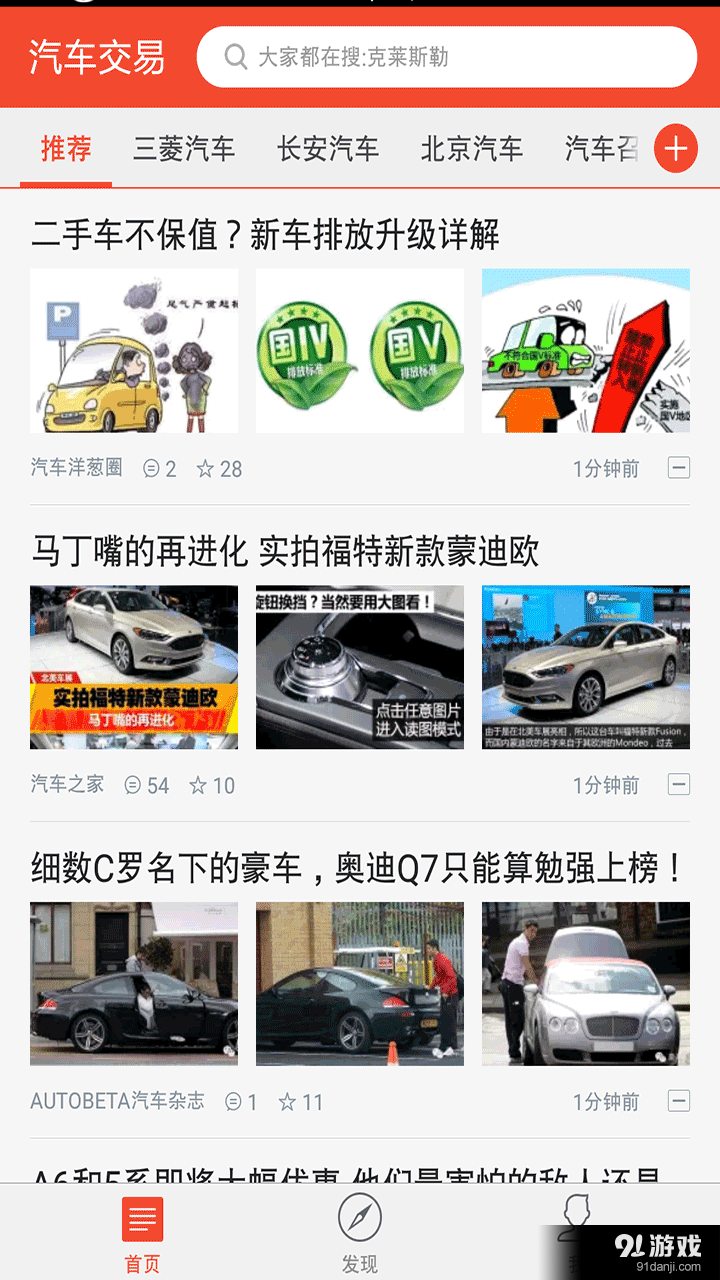
Task: Select the 首页 home icon
Action: point(143,1218)
